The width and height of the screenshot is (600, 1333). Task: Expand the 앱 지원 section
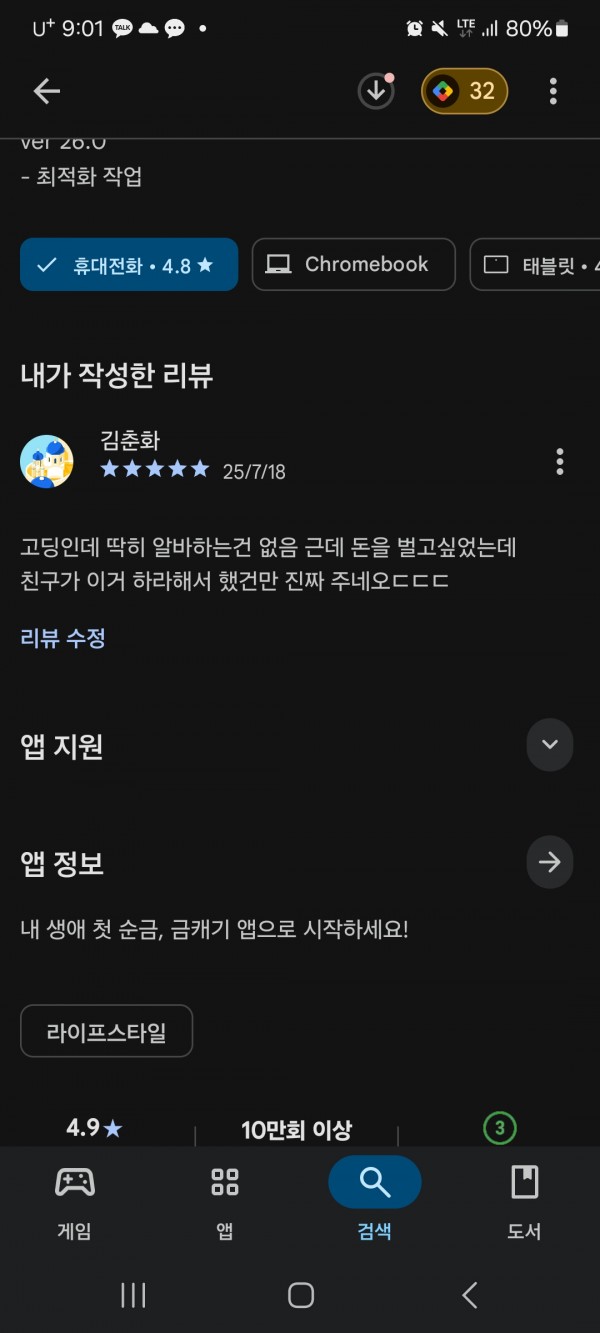pos(550,745)
